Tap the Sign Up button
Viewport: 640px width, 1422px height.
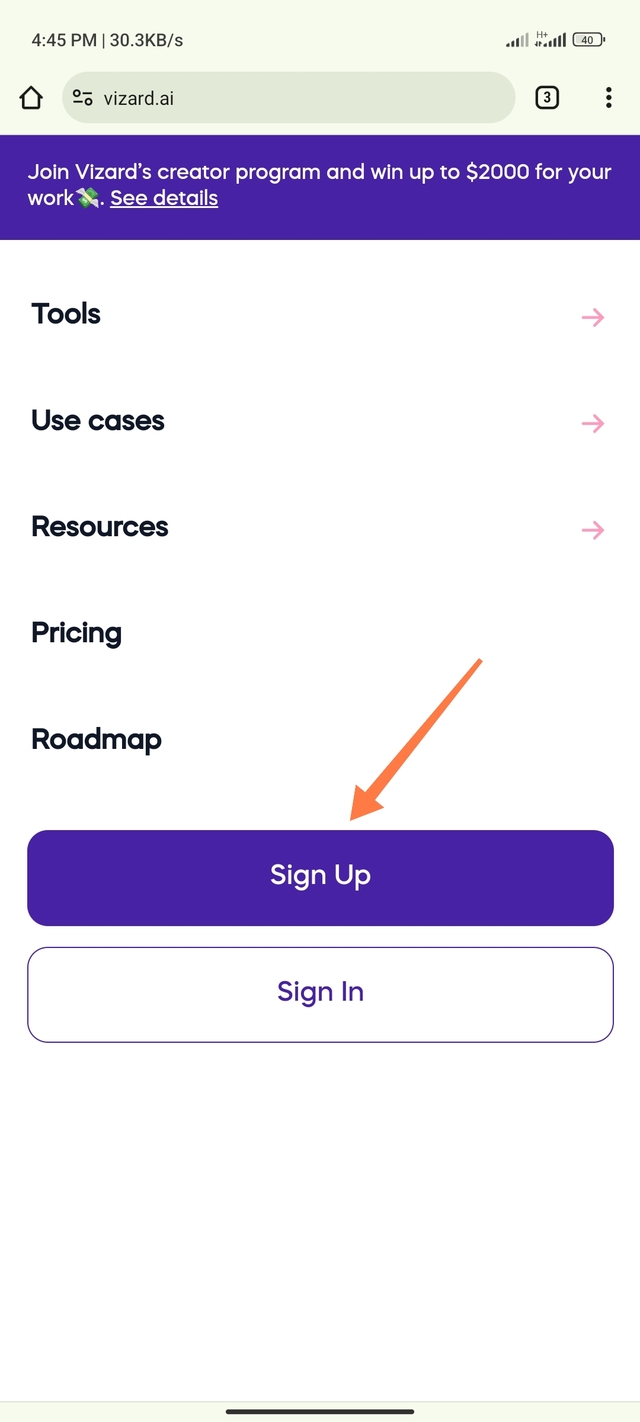point(320,877)
